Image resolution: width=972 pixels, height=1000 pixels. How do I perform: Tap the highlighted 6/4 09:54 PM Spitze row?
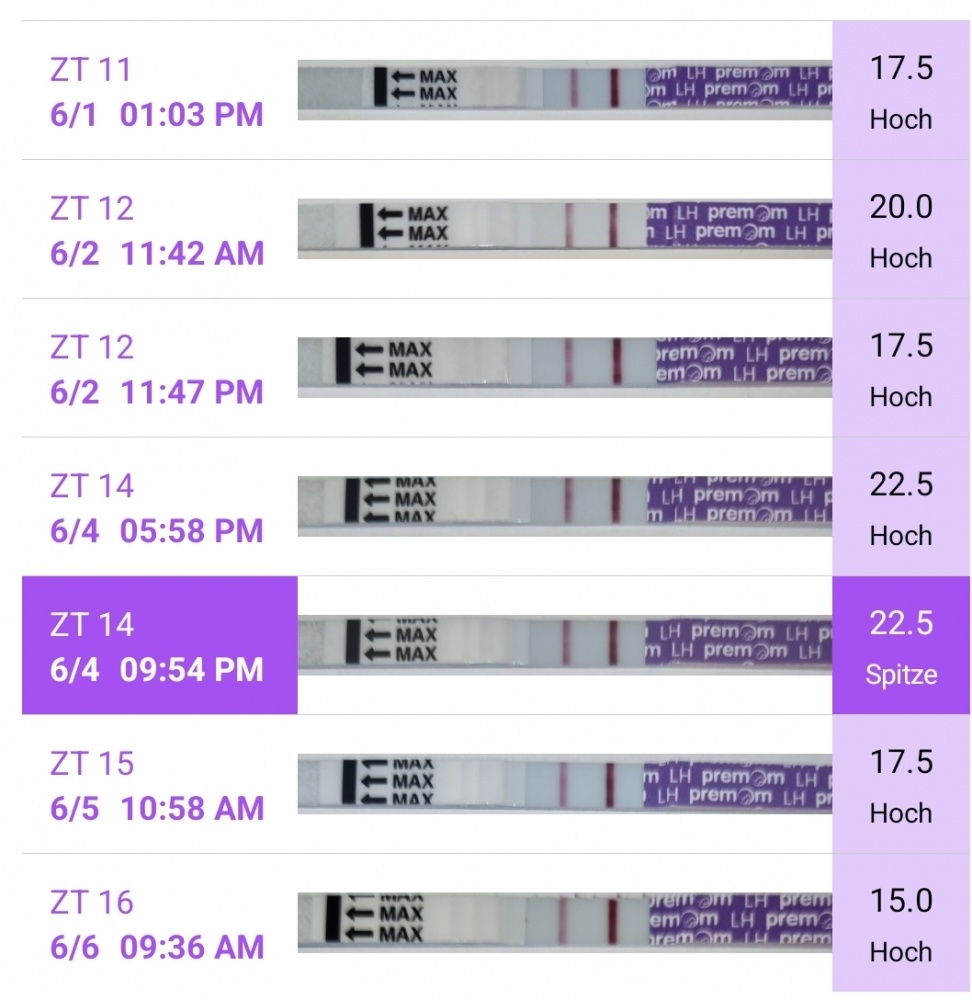click(157, 647)
